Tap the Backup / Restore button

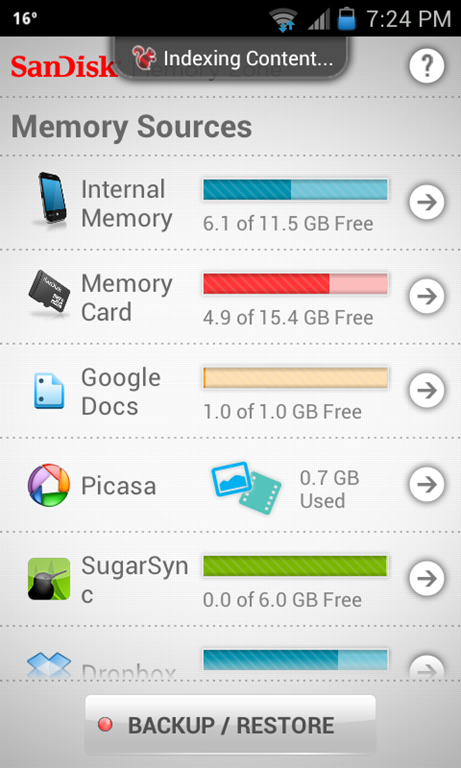coord(230,725)
